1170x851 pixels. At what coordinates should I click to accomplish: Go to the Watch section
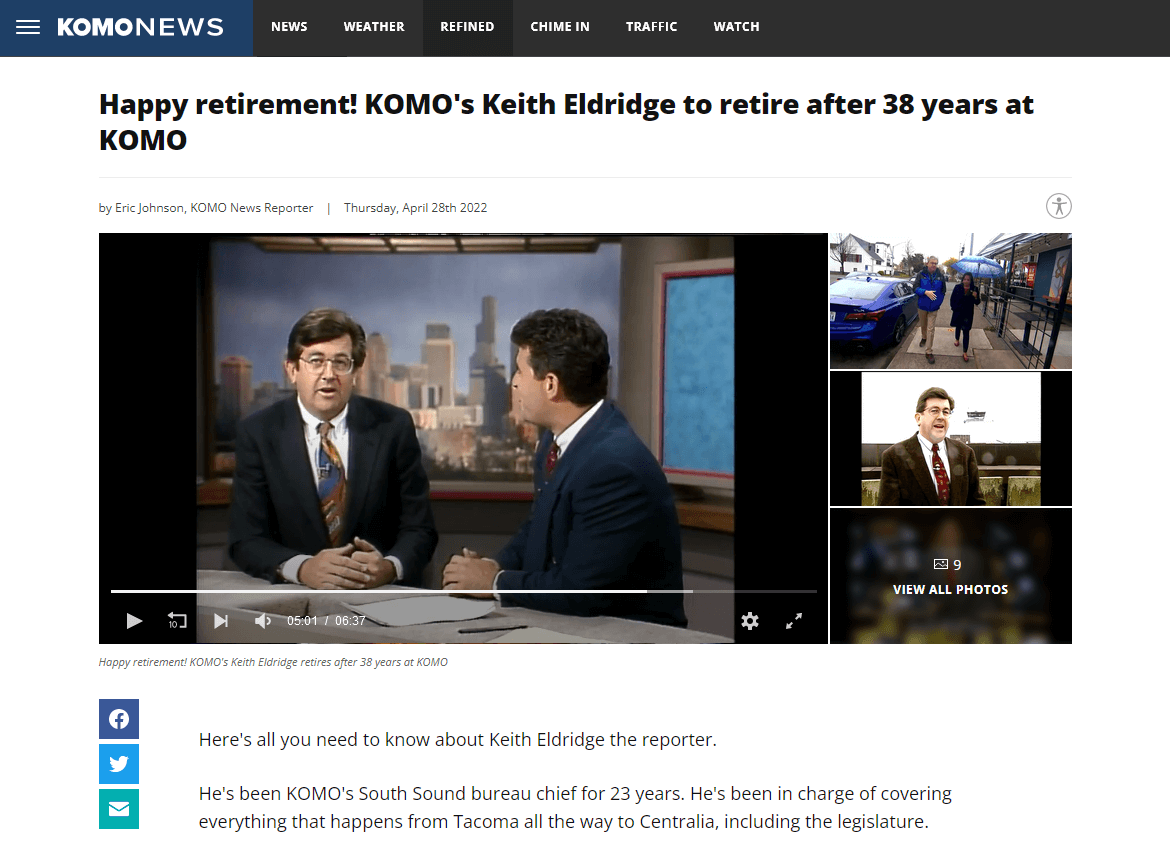[736, 27]
